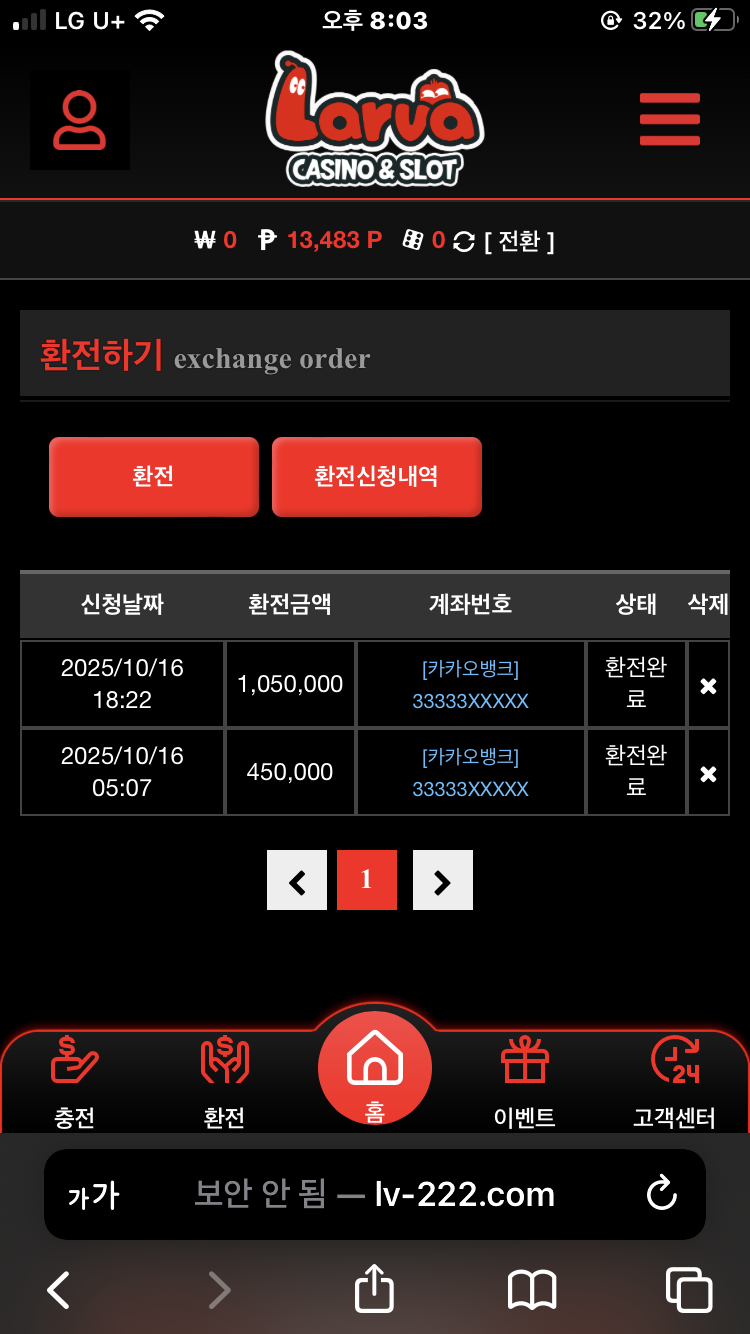Select the 환전 button
Viewport: 750px width, 1334px height.
point(154,477)
